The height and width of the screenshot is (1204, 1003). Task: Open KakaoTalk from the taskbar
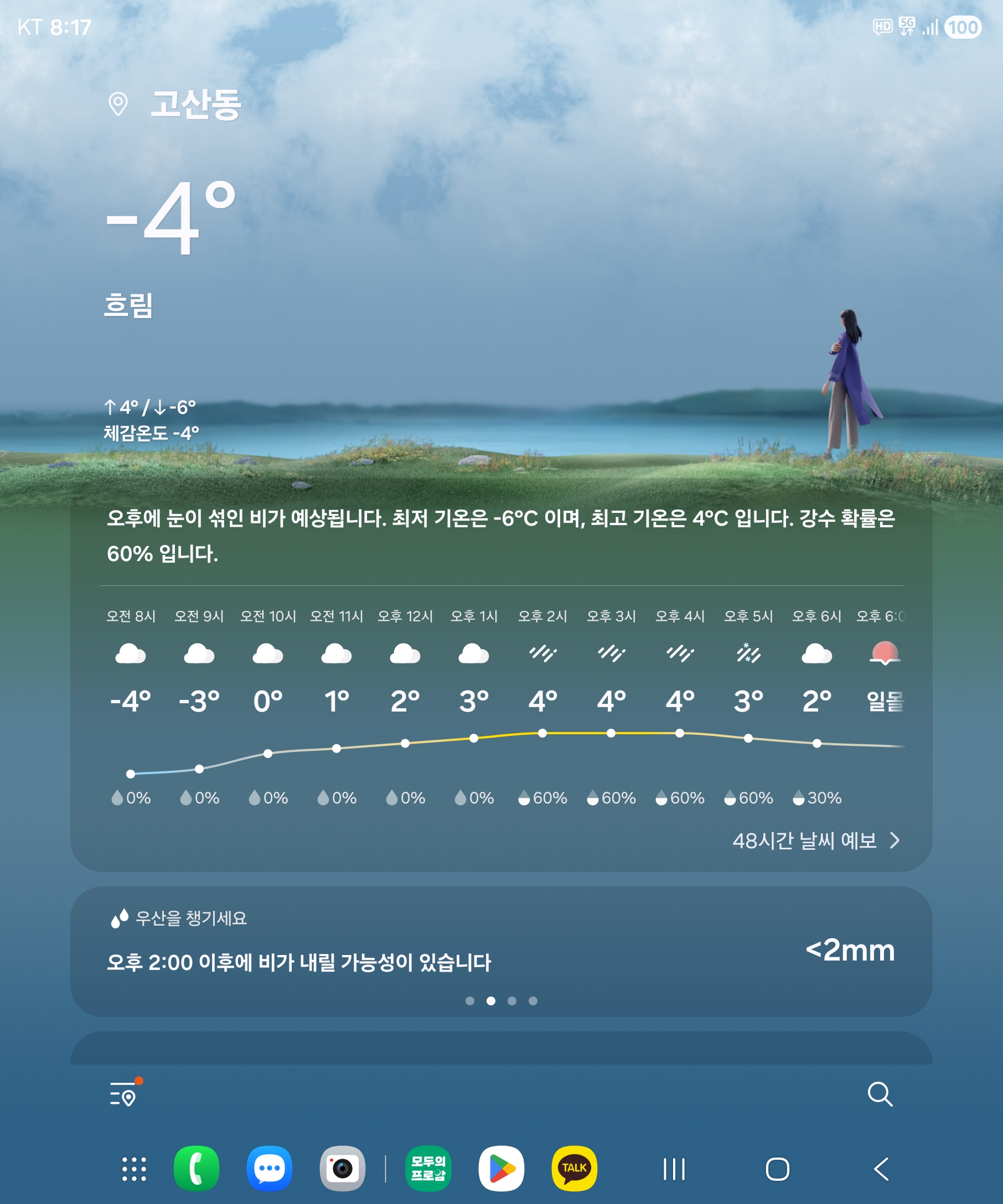tap(574, 1169)
